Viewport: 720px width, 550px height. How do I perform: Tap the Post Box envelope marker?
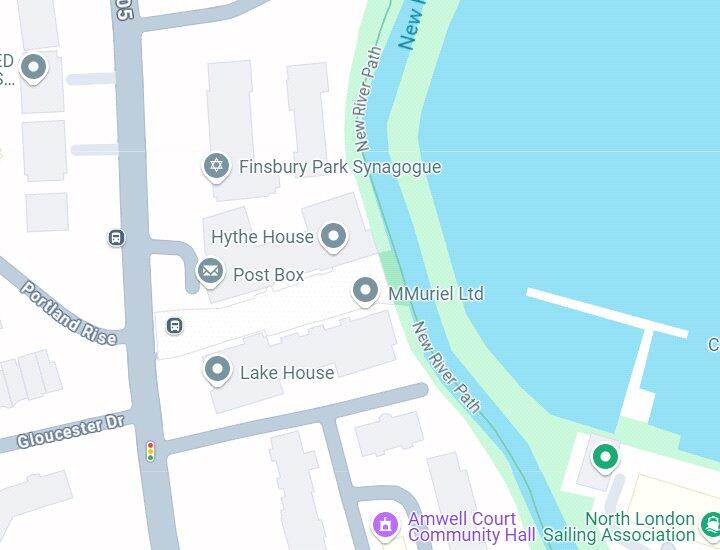[210, 271]
